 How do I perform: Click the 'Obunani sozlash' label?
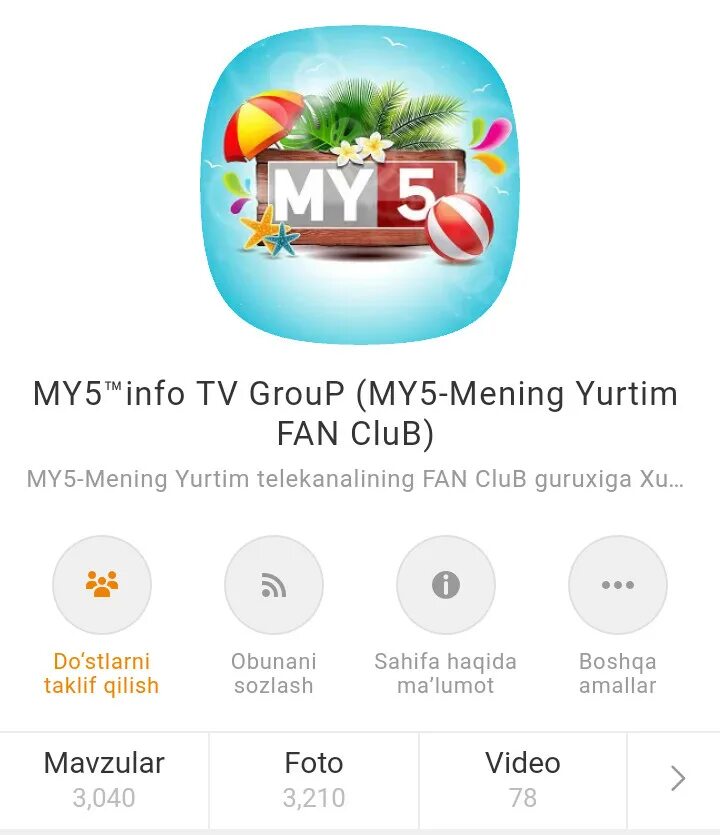click(273, 674)
